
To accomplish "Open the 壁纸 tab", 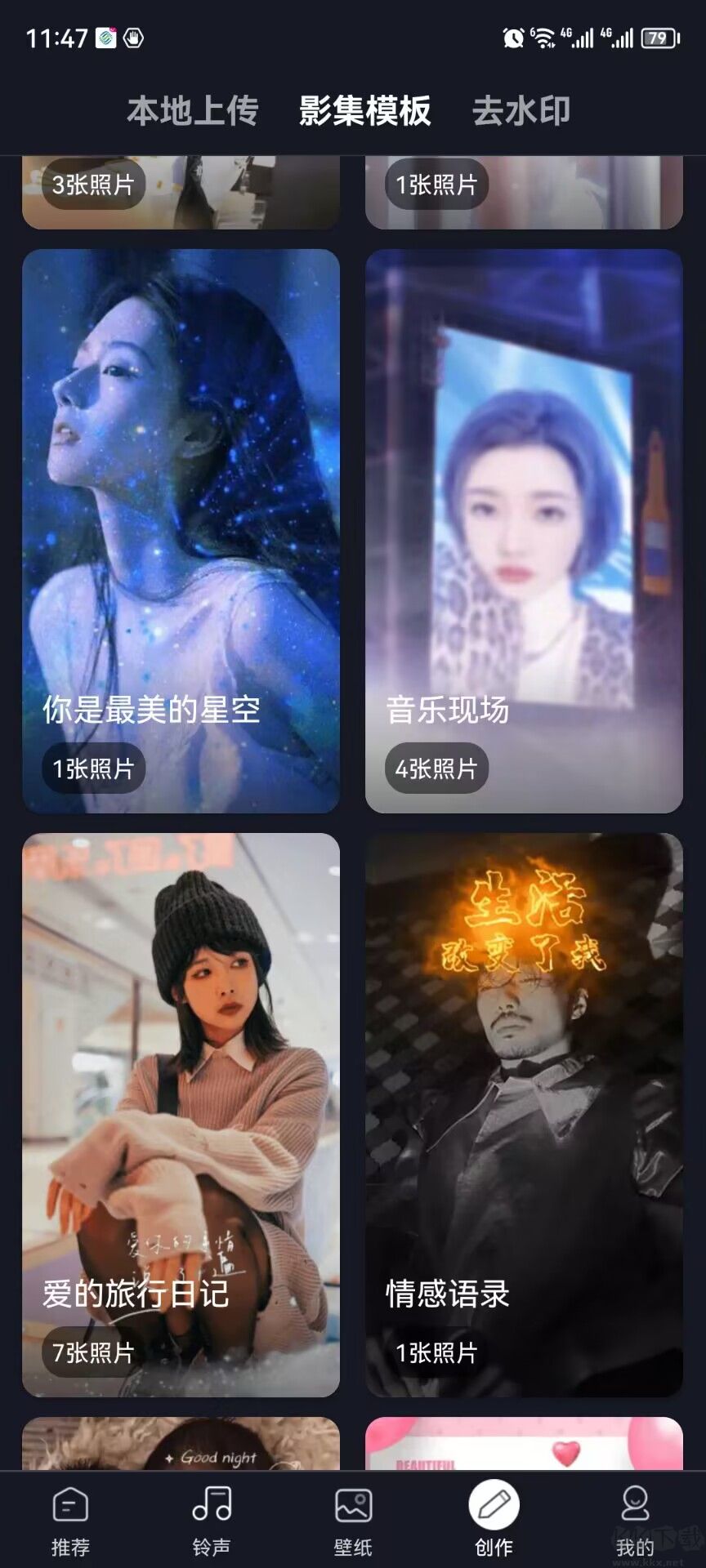I will pos(353,1521).
